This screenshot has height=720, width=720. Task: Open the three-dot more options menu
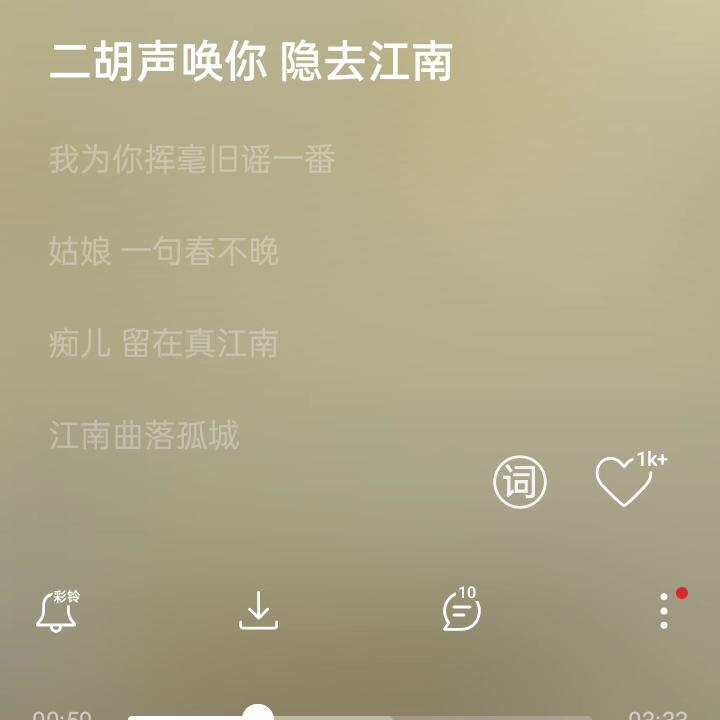pos(664,610)
